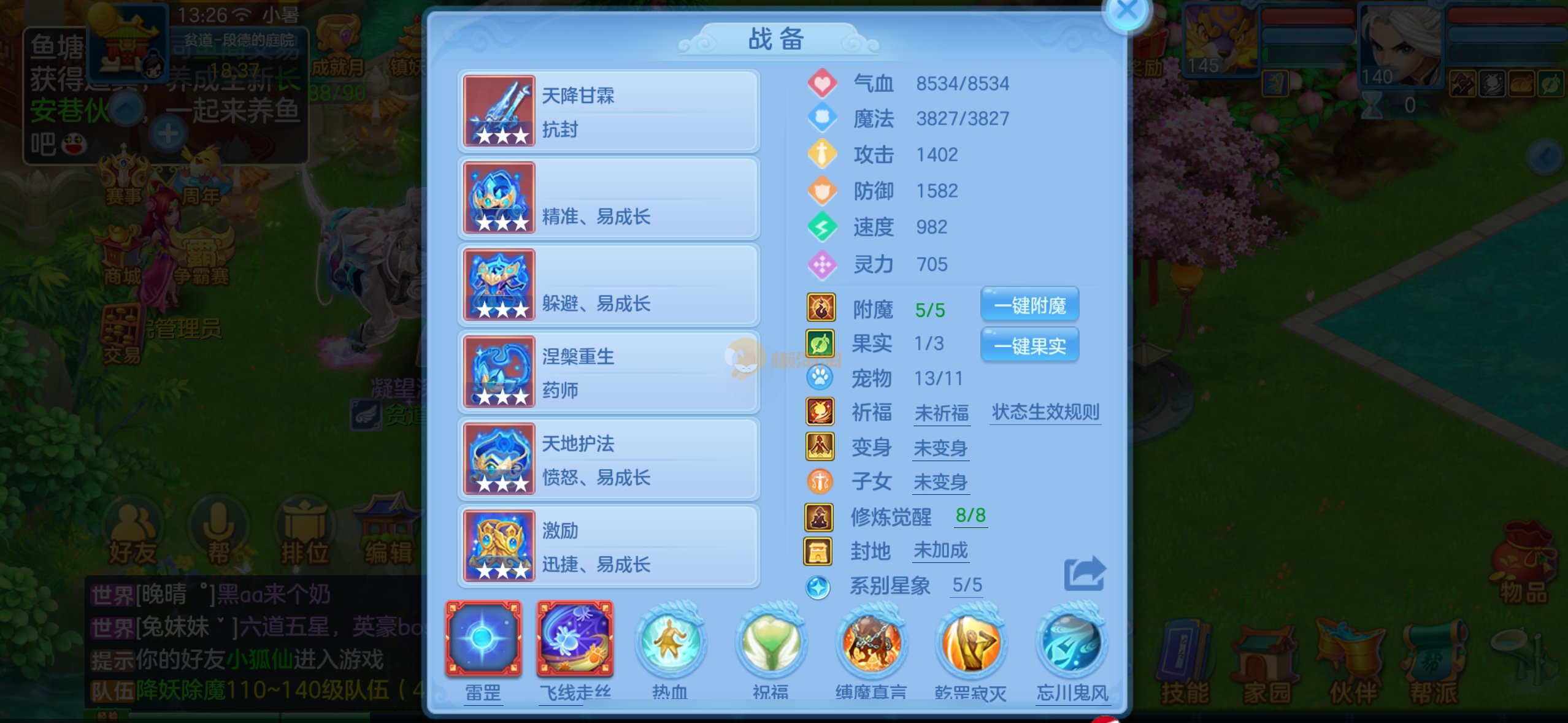The image size is (1568, 723).
Task: Tap the 一键果实 button
Action: point(1029,346)
